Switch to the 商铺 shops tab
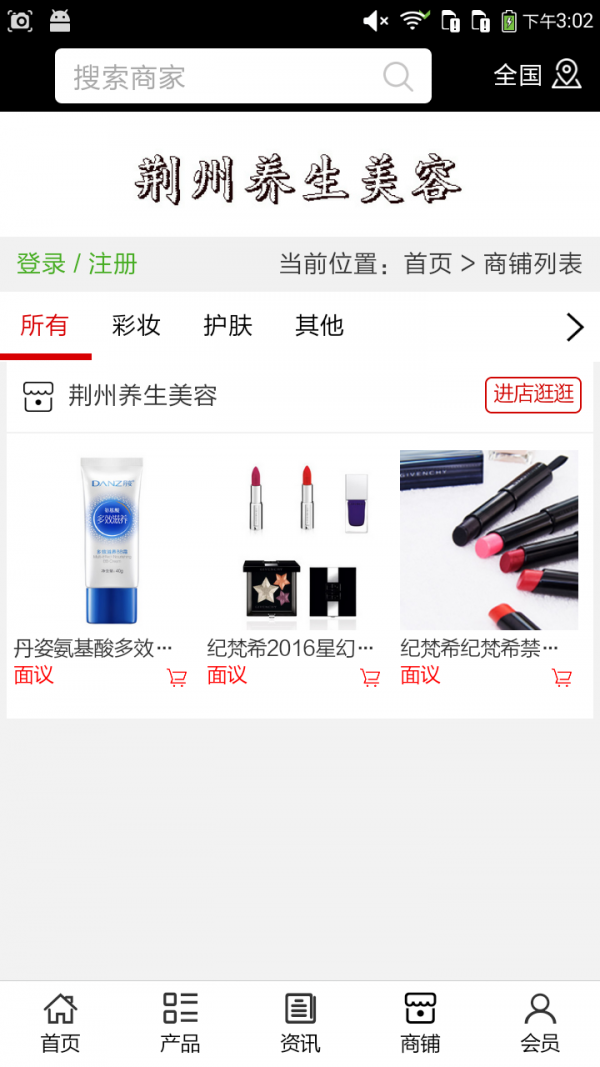The height and width of the screenshot is (1067, 600). tap(420, 1023)
